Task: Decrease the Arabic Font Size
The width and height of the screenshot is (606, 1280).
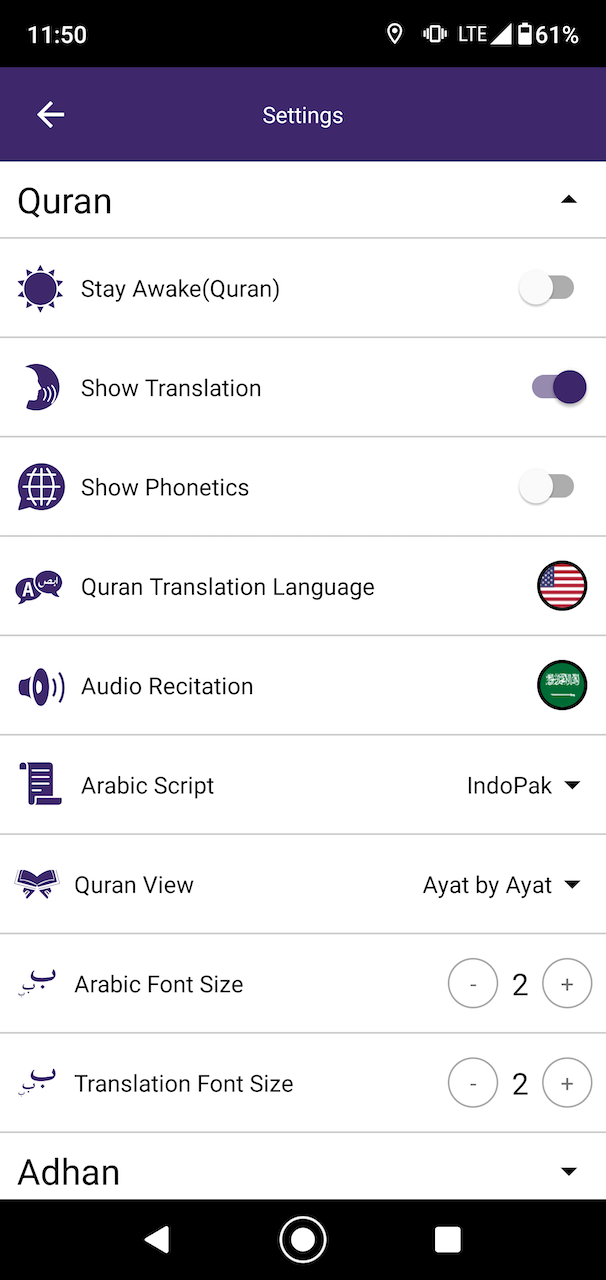Action: [x=473, y=985]
